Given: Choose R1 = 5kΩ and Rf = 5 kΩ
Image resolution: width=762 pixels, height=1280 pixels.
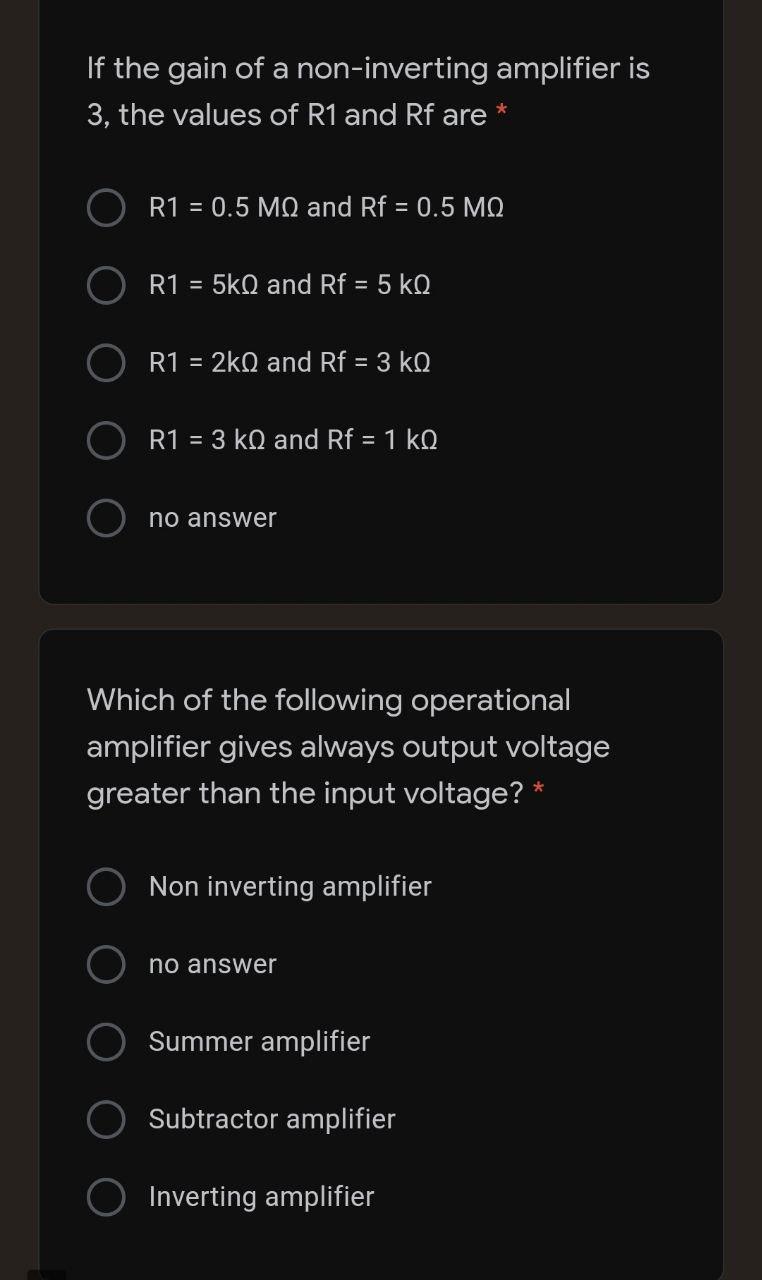Looking at the screenshot, I should (x=106, y=285).
